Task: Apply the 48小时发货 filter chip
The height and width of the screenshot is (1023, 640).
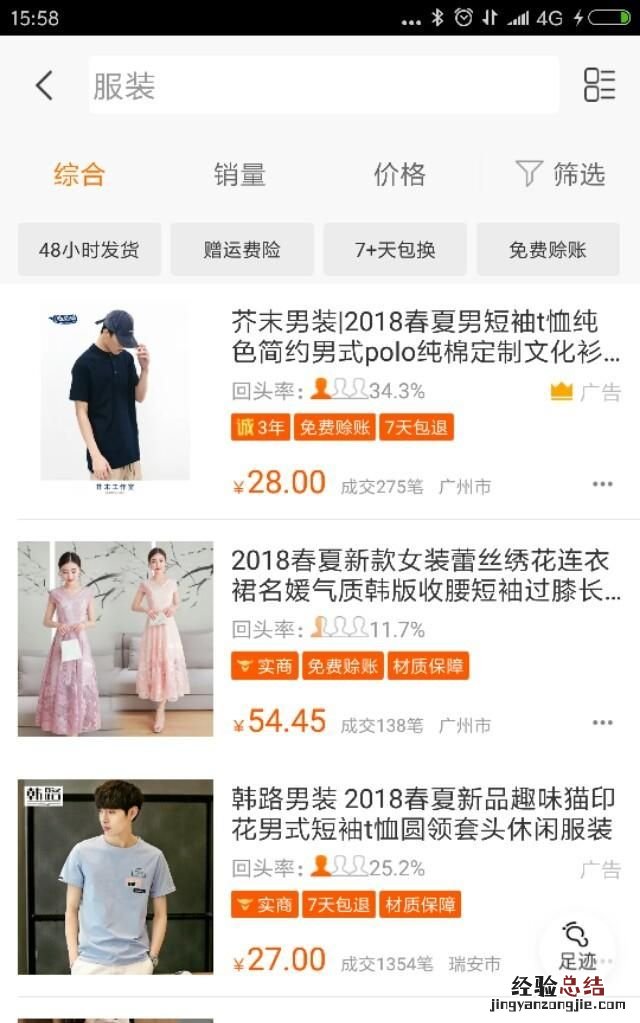Action: 89,250
